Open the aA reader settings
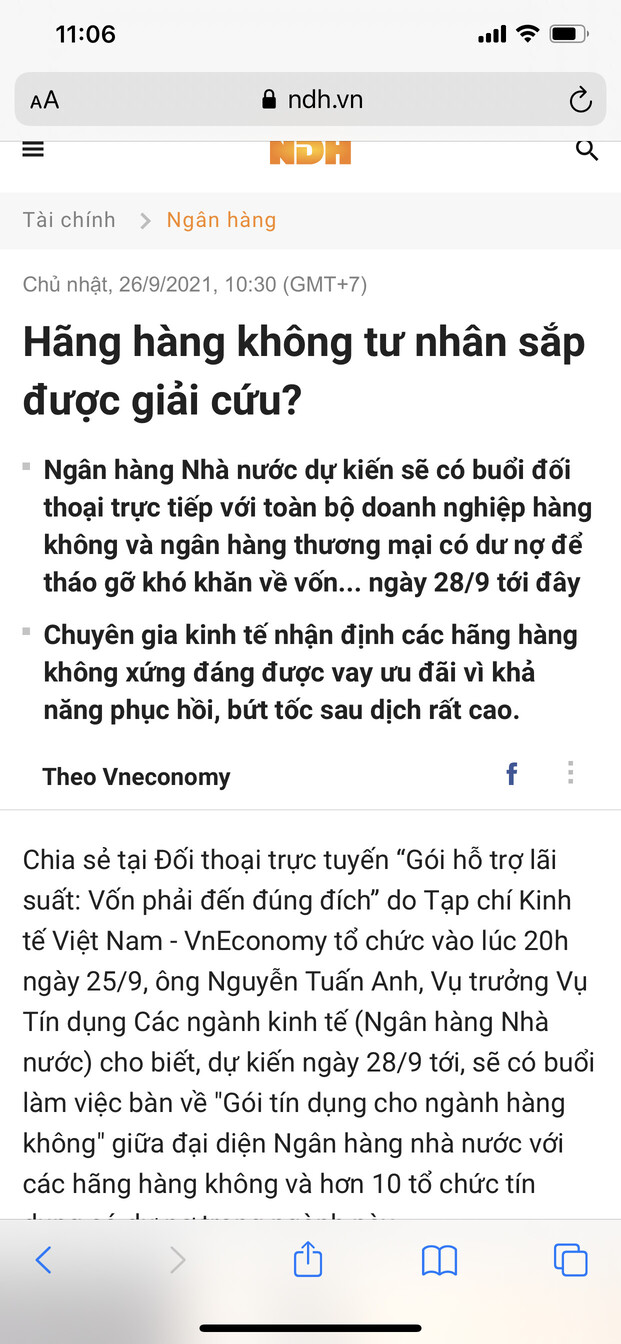Screen dimensions: 621x1344 click(45, 100)
